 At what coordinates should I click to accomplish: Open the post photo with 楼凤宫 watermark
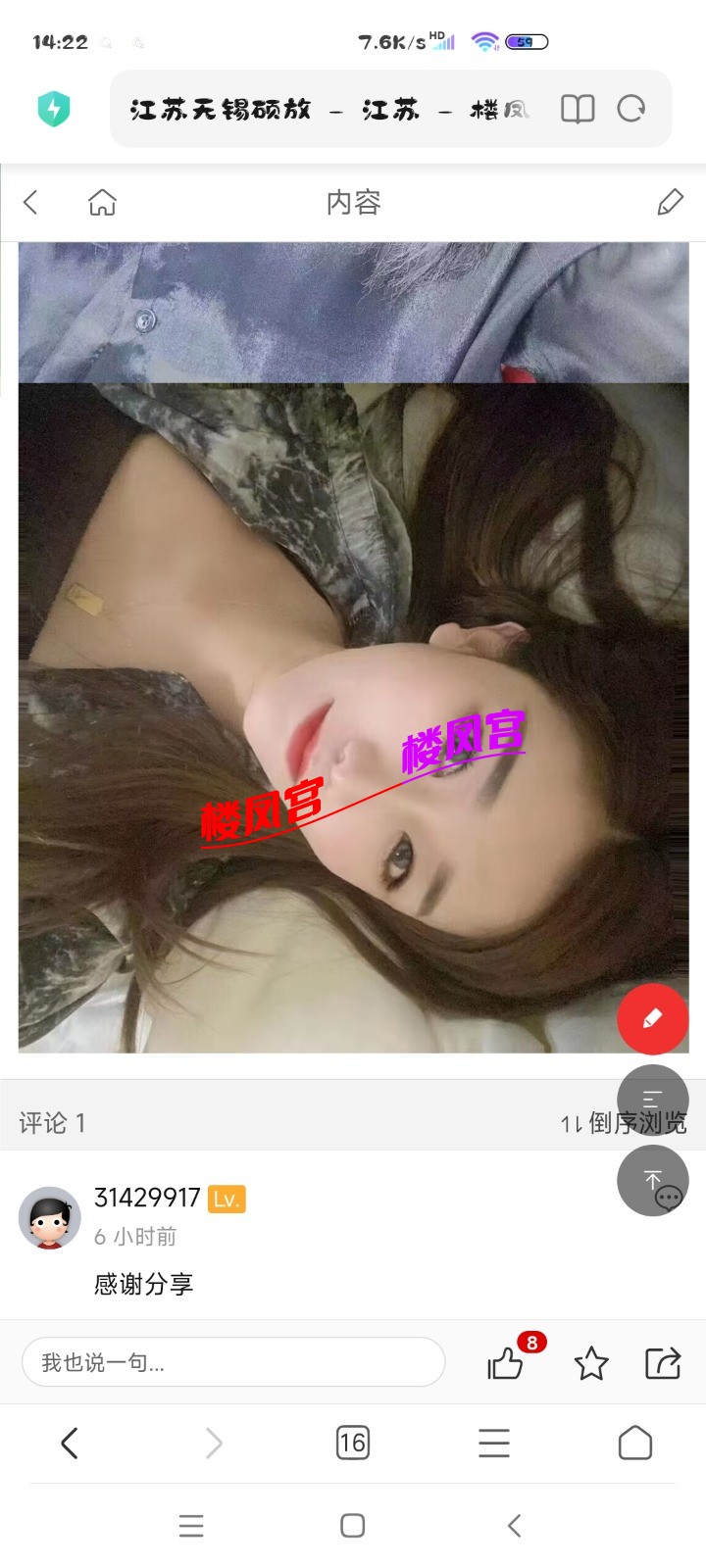point(353,715)
